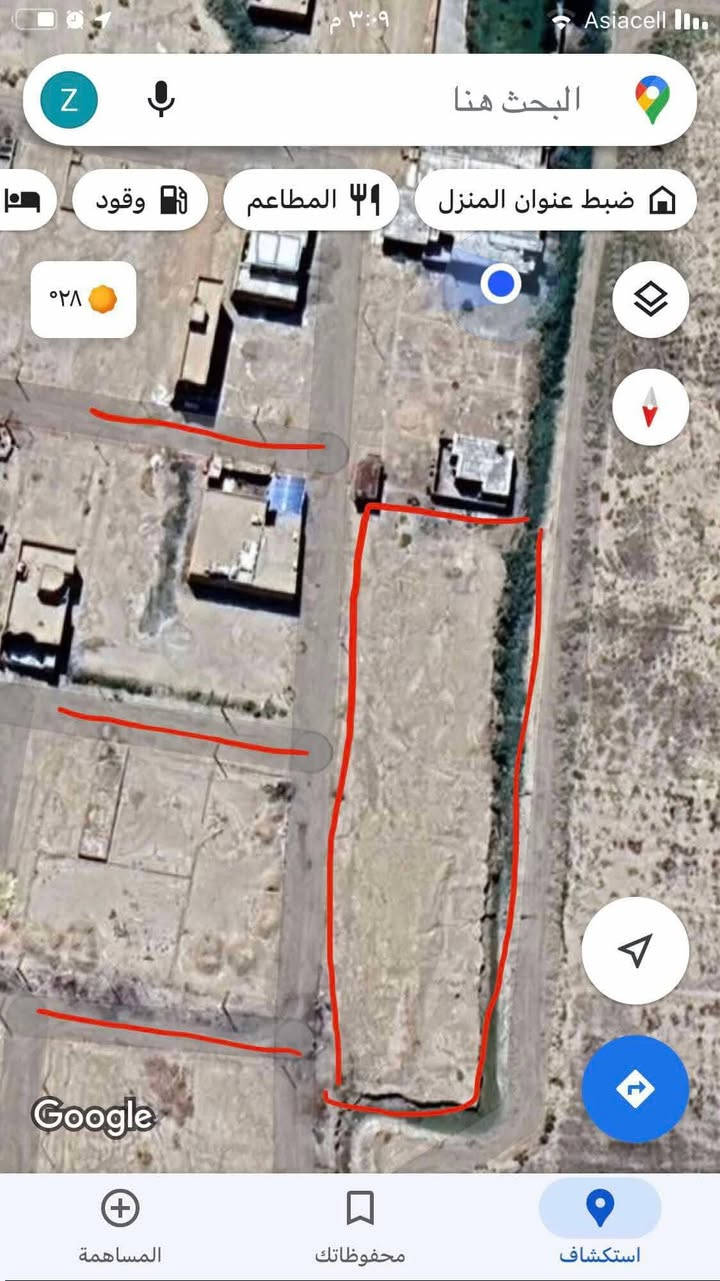This screenshot has height=1281, width=720.
Task: Switch to the استكشاف tab
Action: [x=599, y=1224]
